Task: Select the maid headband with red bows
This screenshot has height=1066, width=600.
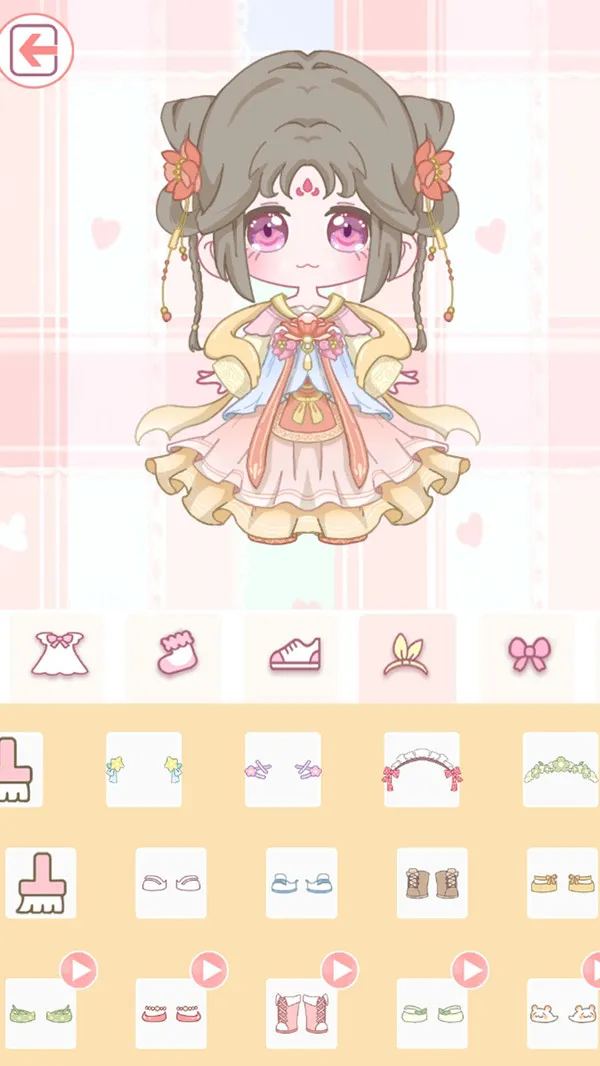Action: click(421, 770)
